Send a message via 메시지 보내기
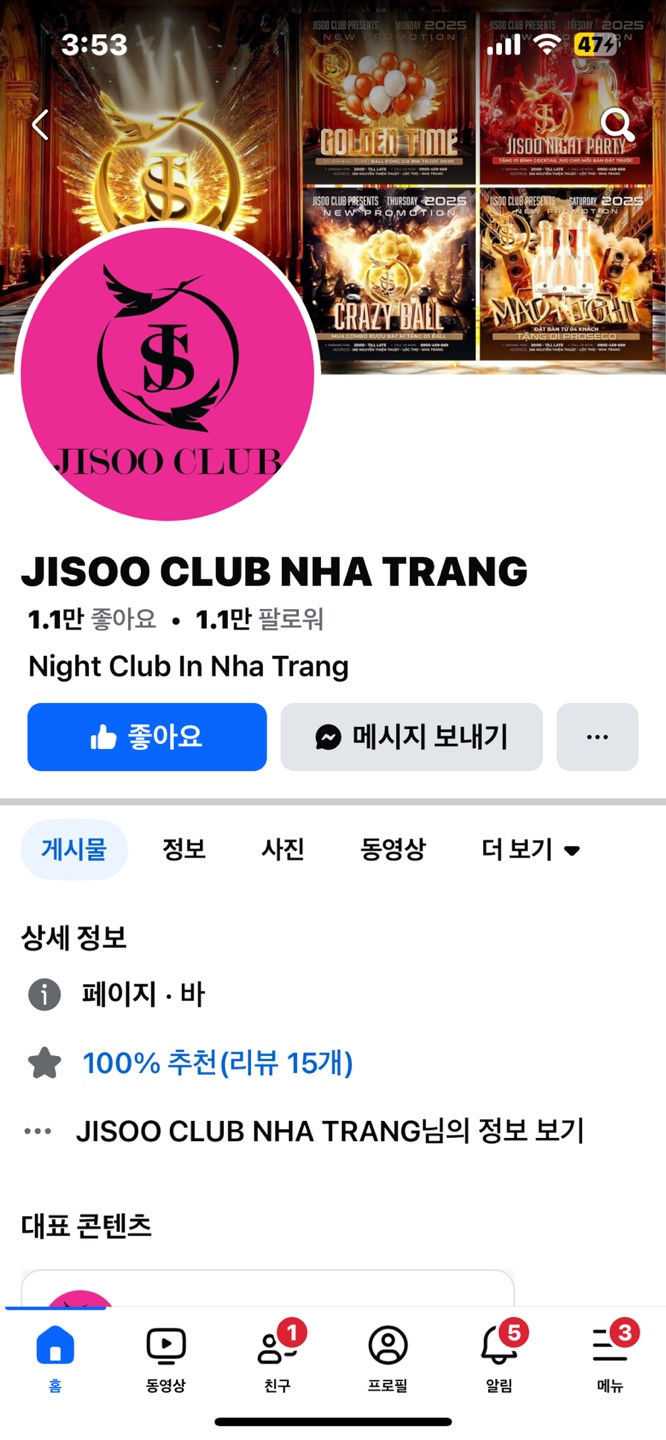The image size is (666, 1440). (411, 737)
